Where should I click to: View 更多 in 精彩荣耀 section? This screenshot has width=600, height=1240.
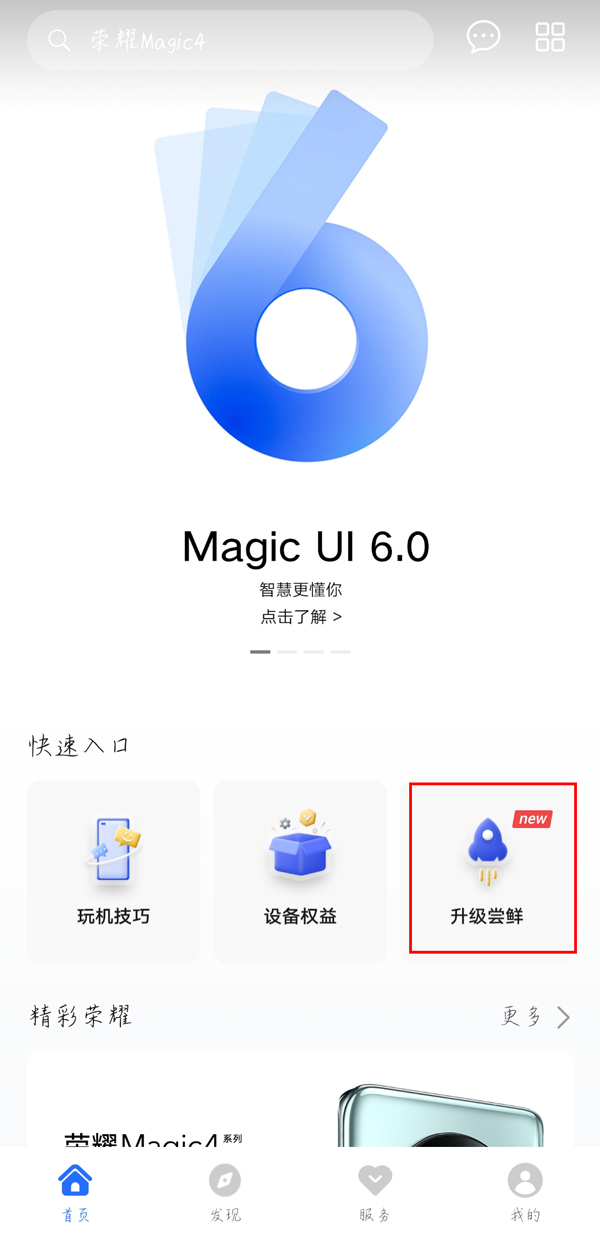click(x=535, y=1017)
